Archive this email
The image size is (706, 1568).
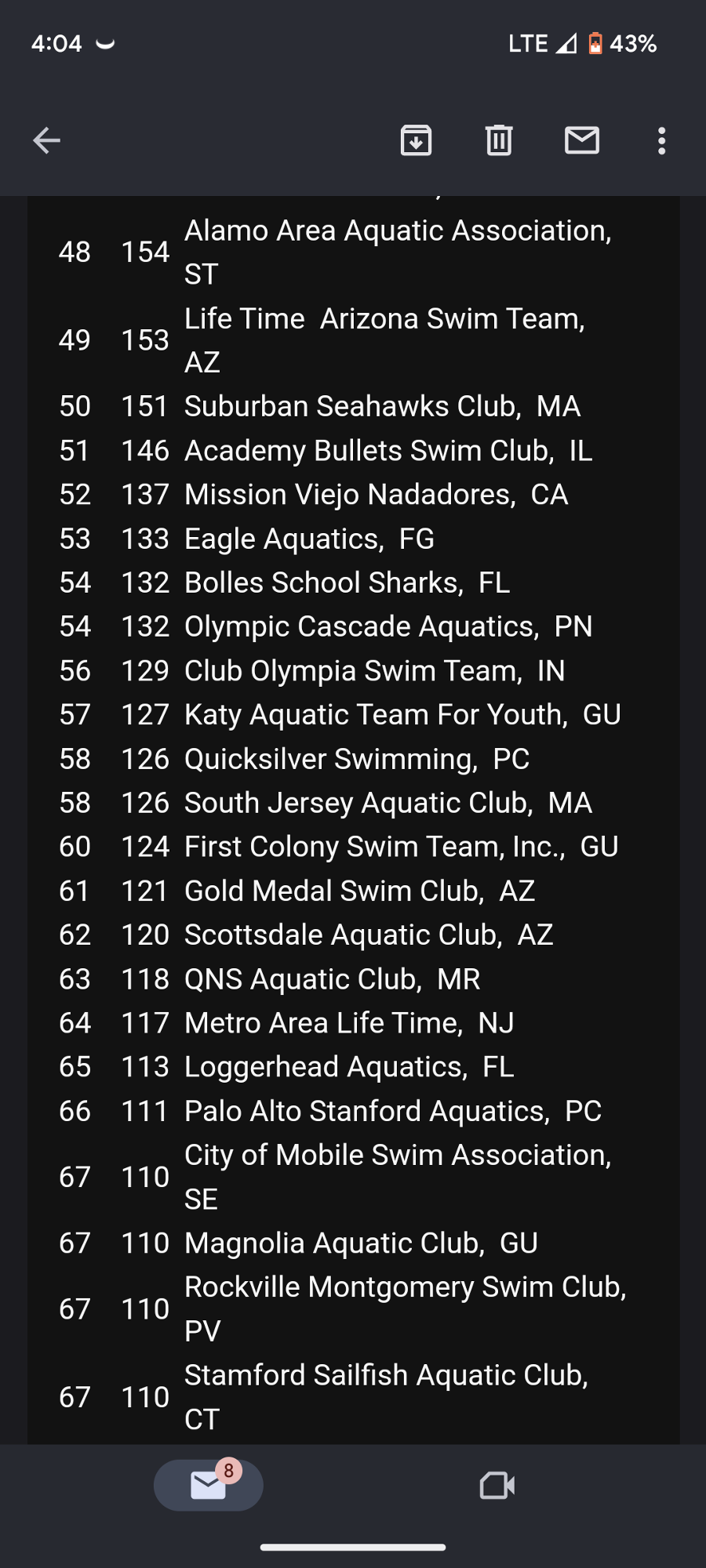point(416,141)
